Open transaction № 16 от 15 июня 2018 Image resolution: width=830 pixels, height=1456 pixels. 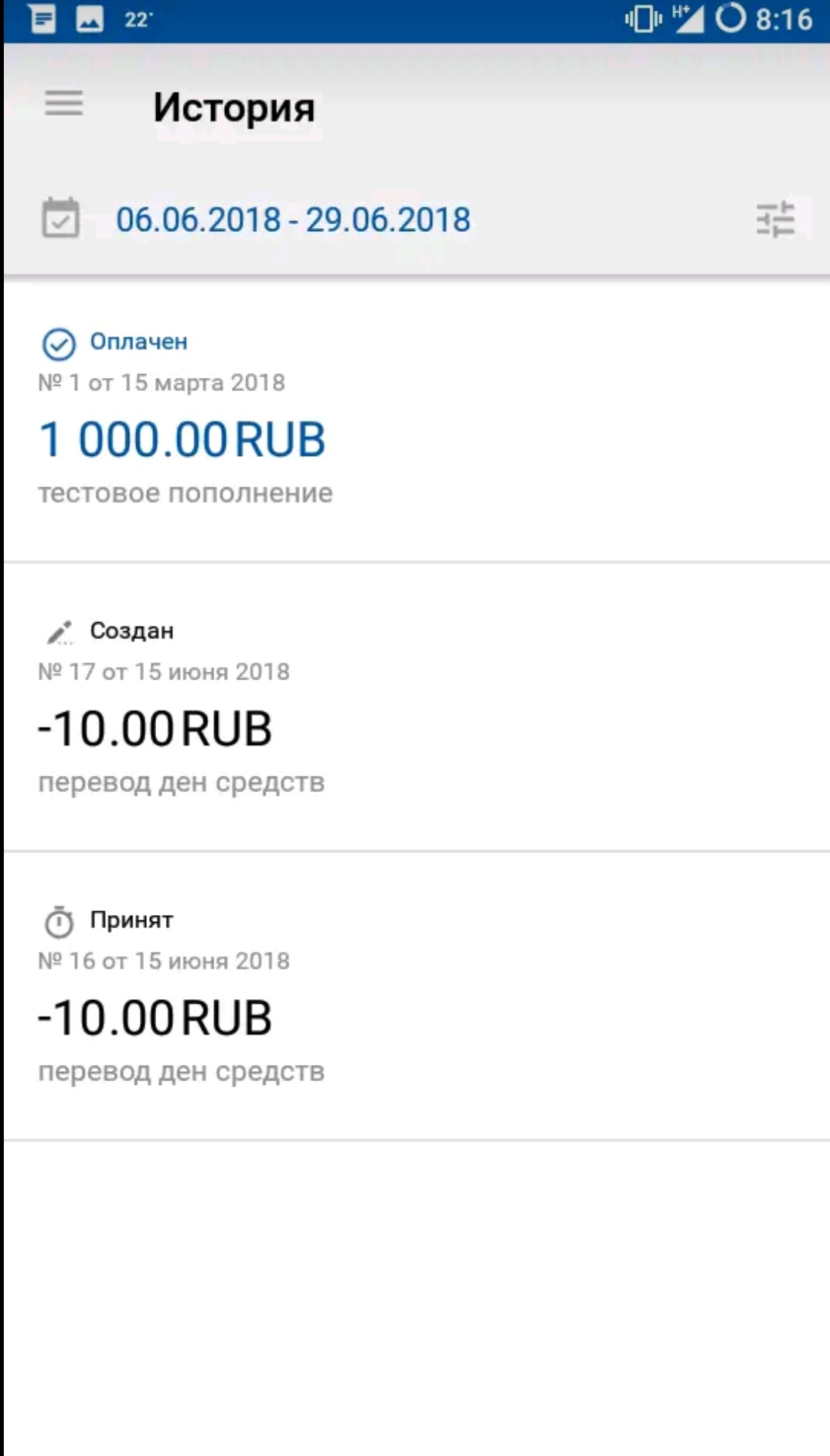coord(165,961)
